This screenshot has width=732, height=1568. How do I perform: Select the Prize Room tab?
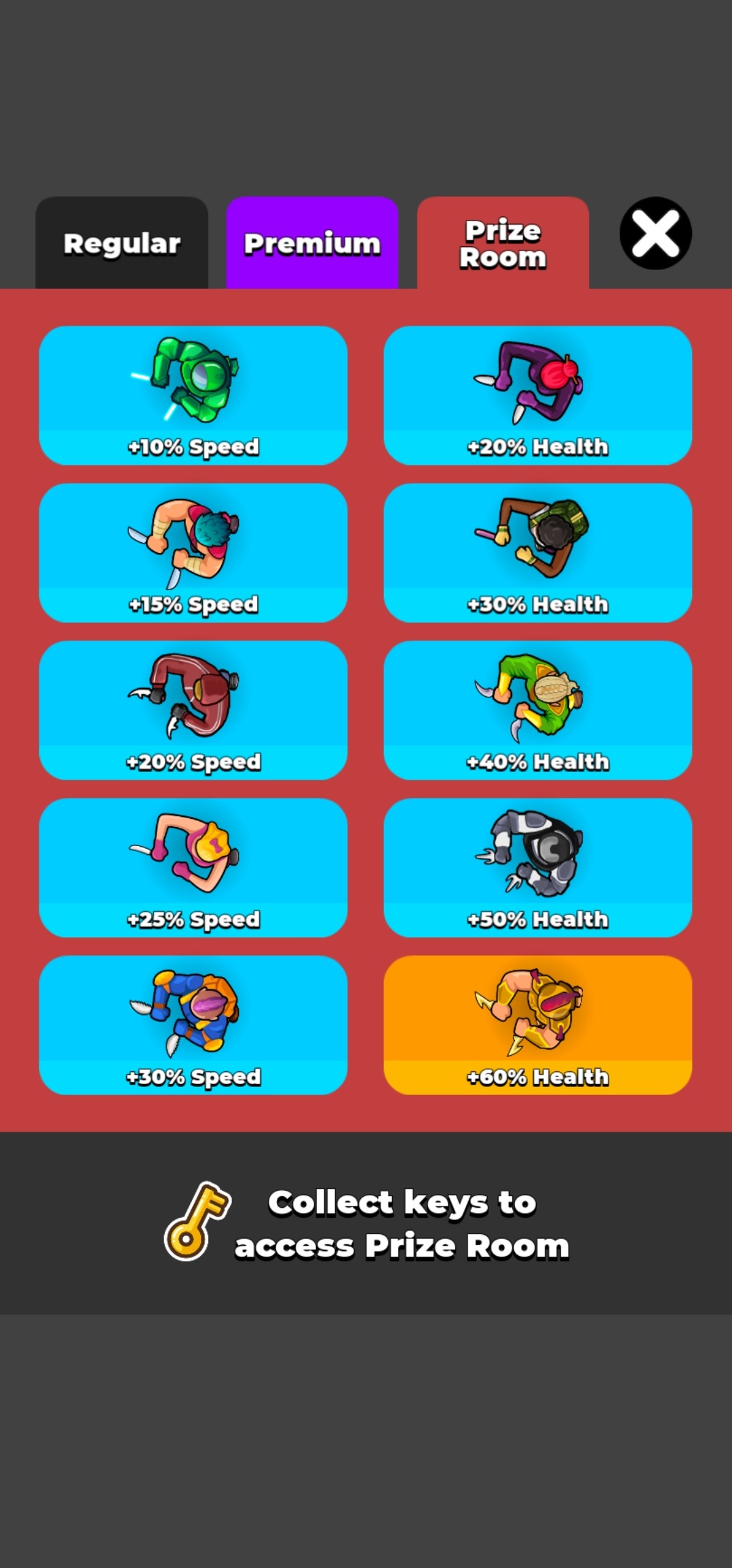point(503,244)
